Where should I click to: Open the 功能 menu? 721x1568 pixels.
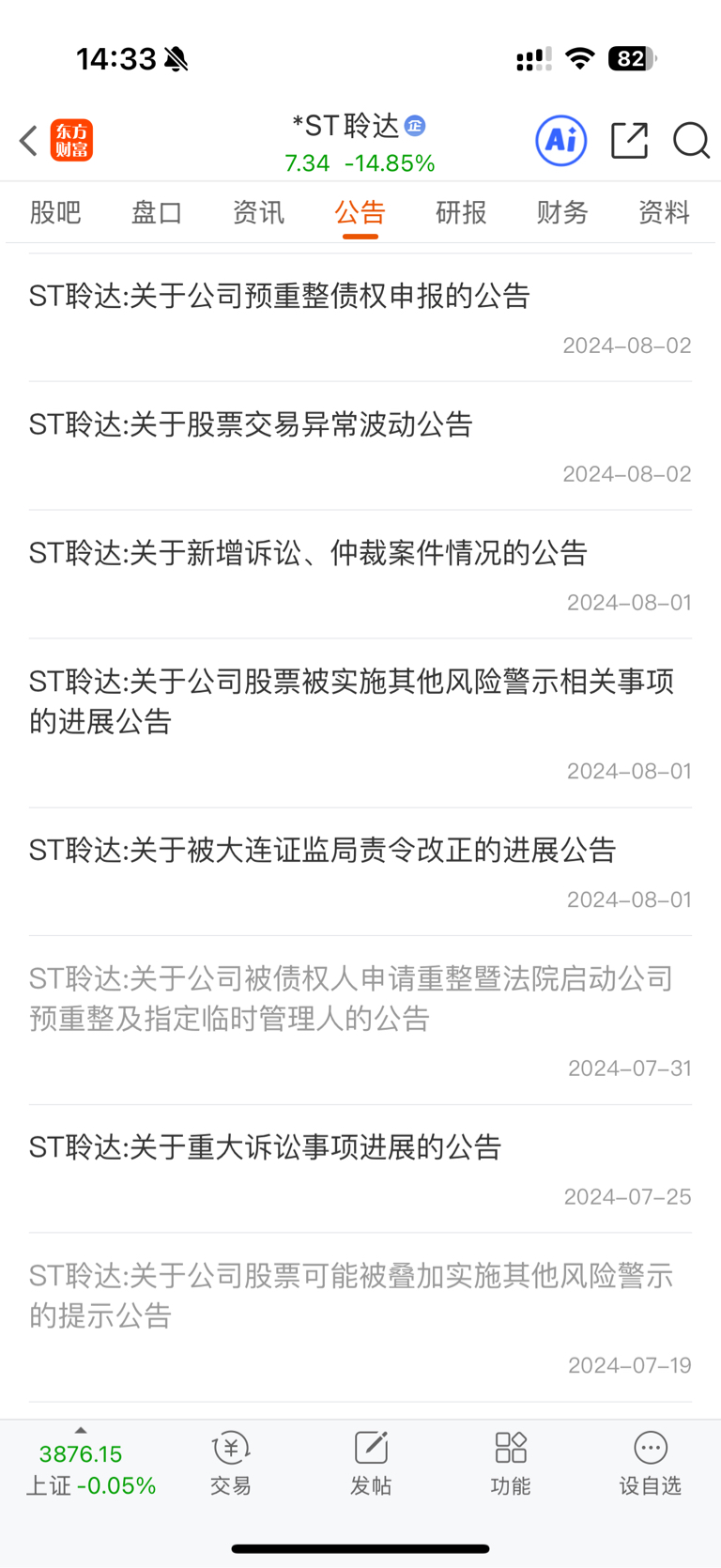coord(511,1464)
